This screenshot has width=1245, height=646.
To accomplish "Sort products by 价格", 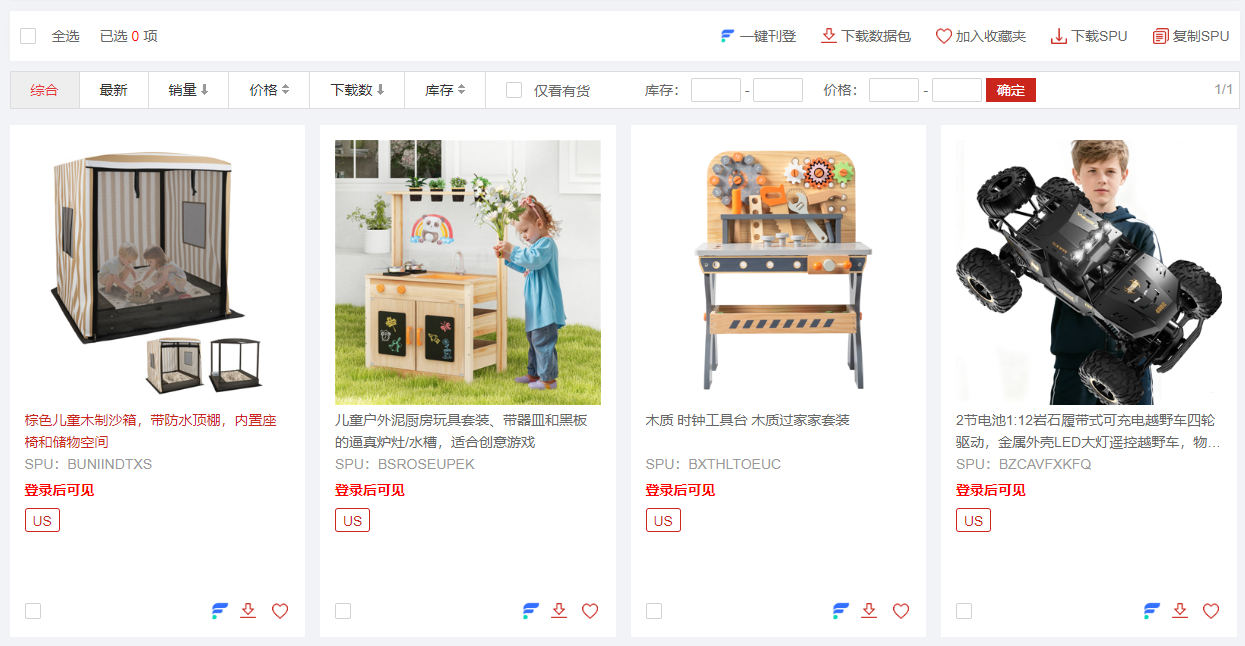I will click(x=269, y=90).
